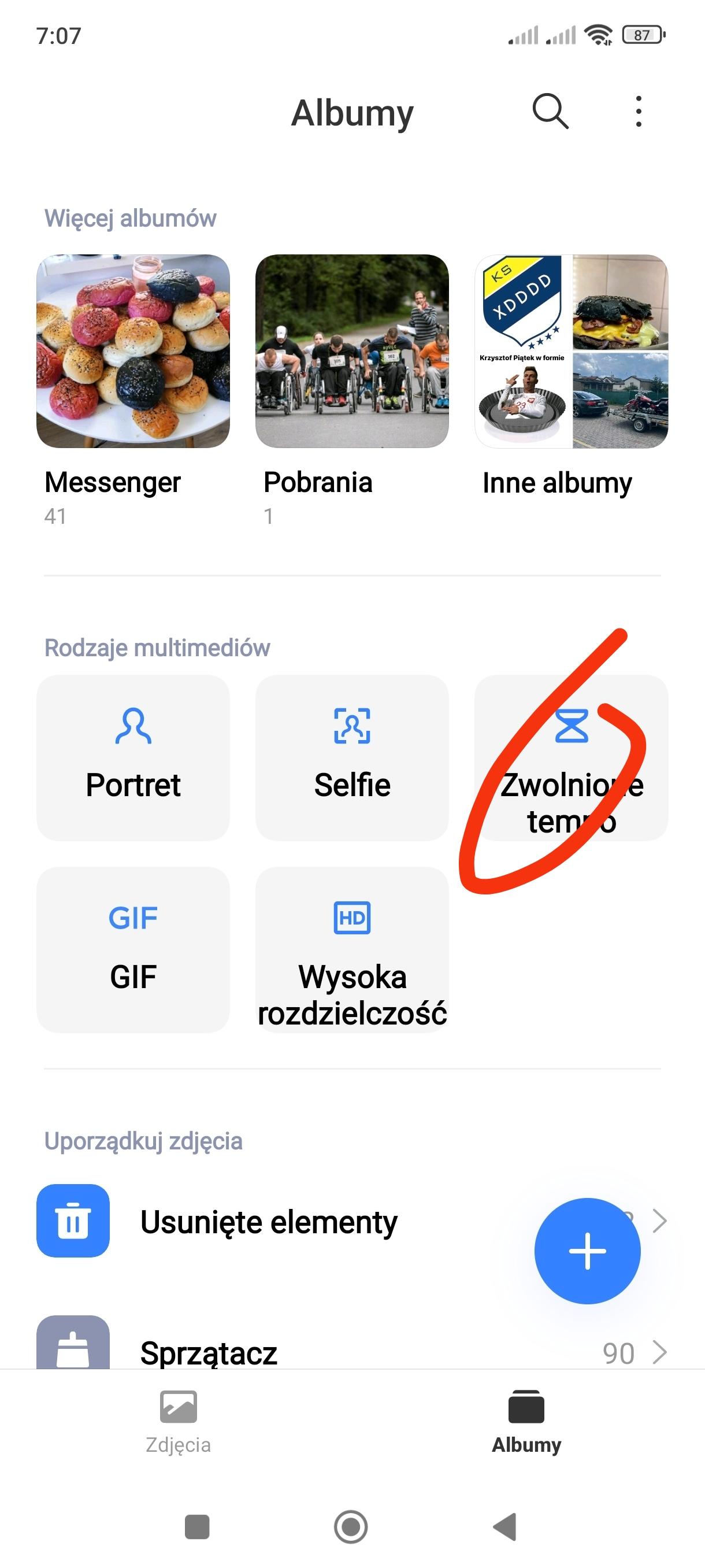The height and width of the screenshot is (1568, 705).
Task: Open Usunięte elementy trash
Action: coord(268,1221)
